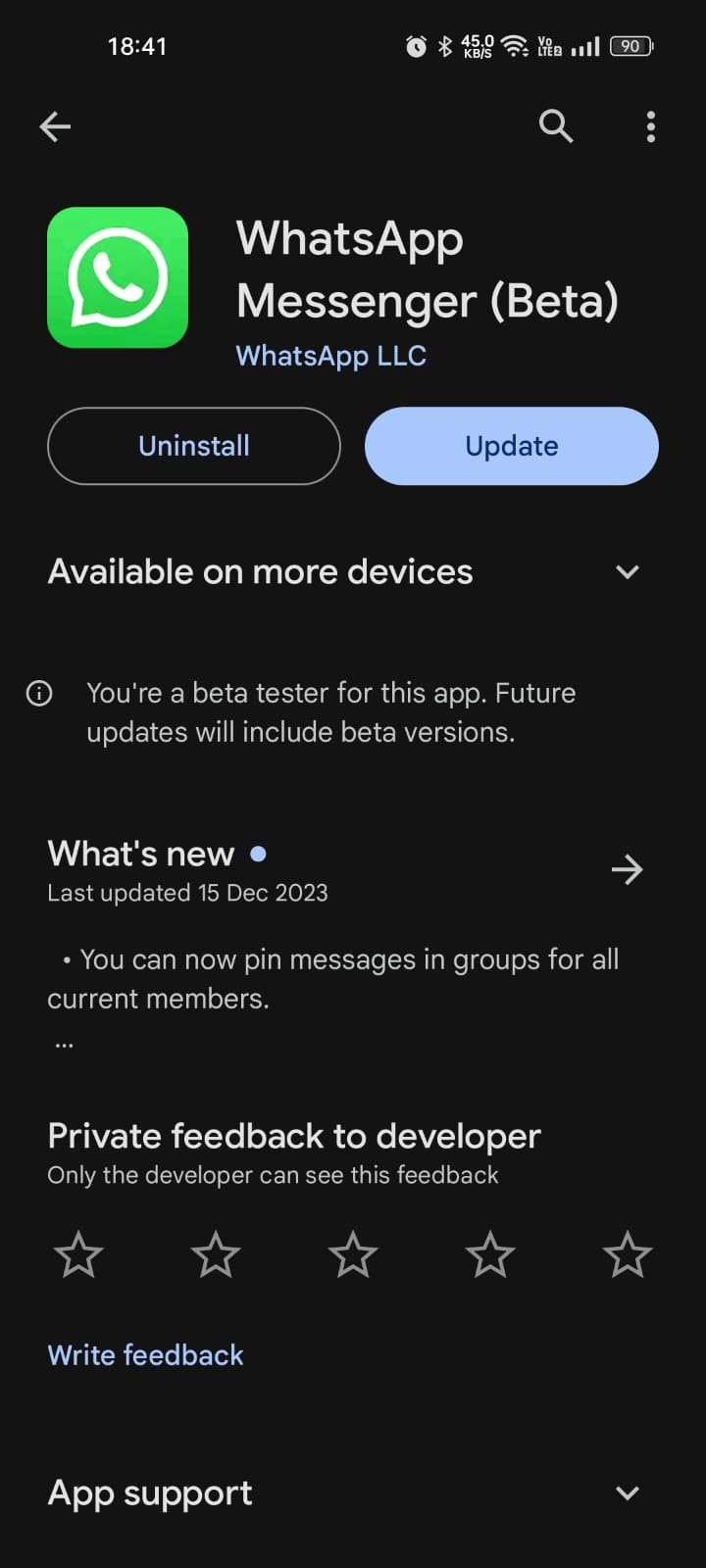
Task: Open the WhatsApp LLC developer page
Action: [330, 356]
